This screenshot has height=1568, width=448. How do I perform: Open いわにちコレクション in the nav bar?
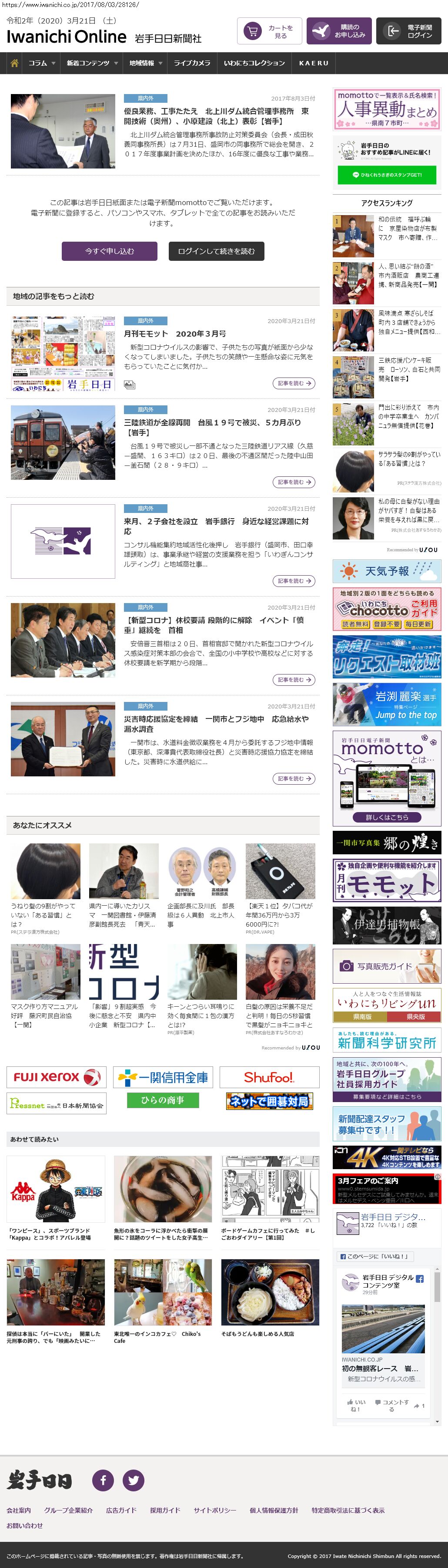click(x=254, y=63)
